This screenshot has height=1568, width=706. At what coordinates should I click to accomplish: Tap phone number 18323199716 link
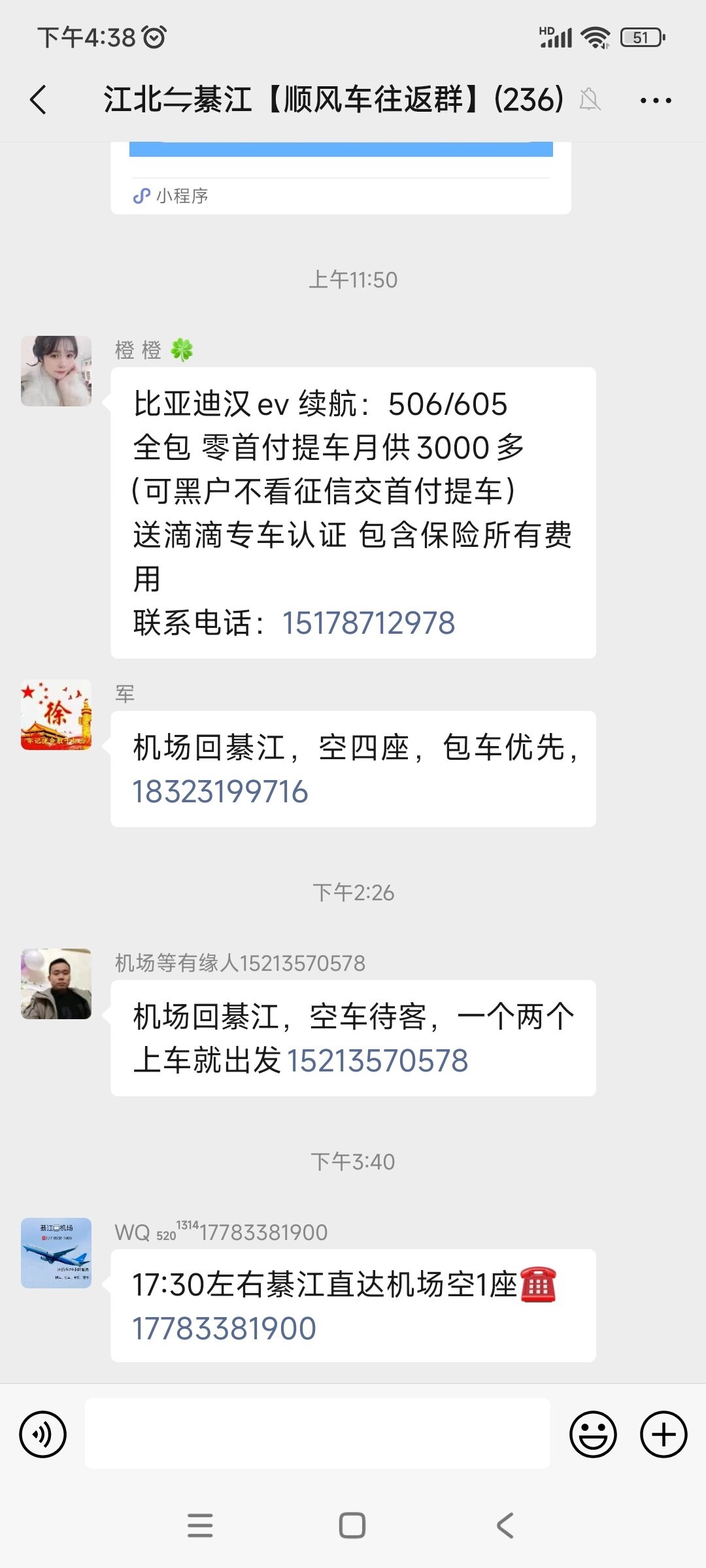[x=220, y=792]
